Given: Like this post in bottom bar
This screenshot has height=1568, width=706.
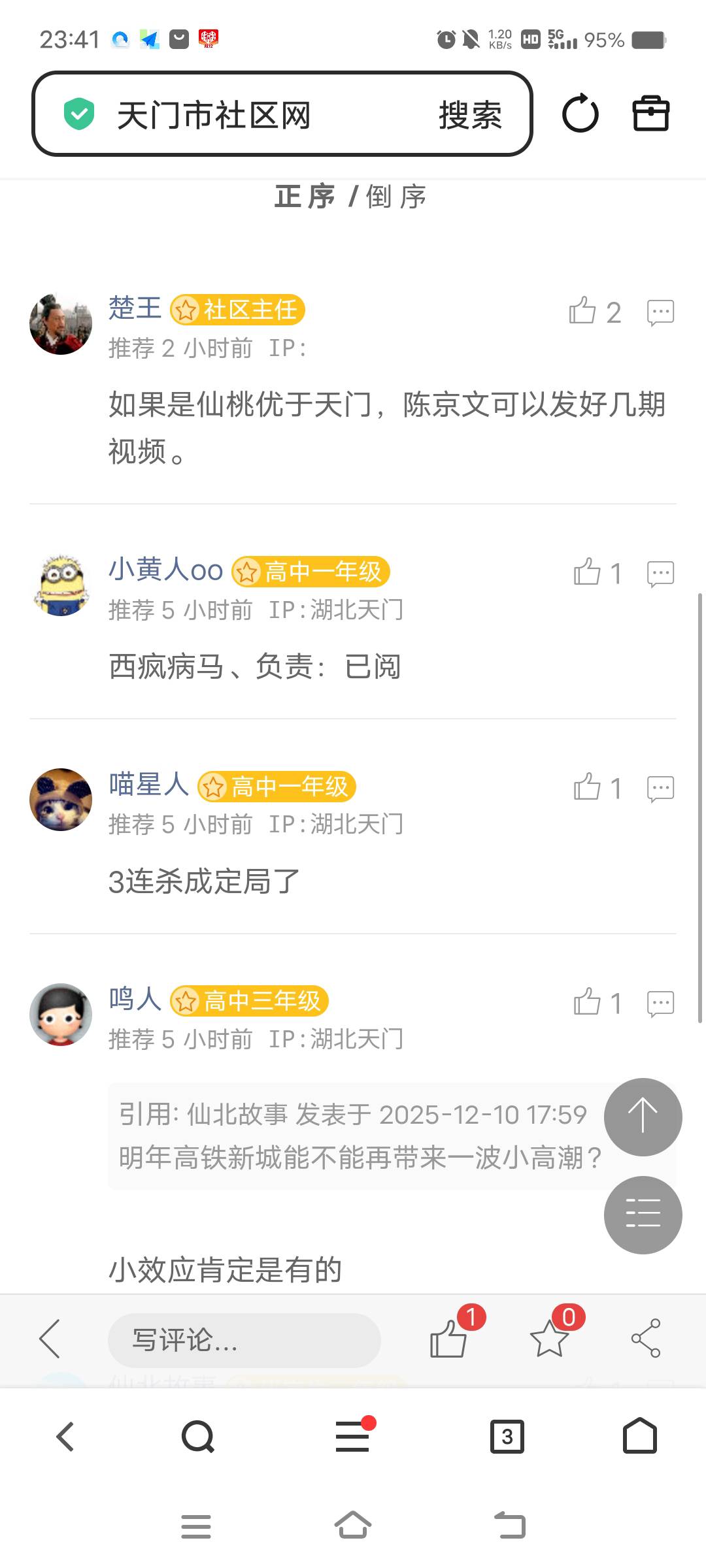Looking at the screenshot, I should click(x=448, y=1337).
